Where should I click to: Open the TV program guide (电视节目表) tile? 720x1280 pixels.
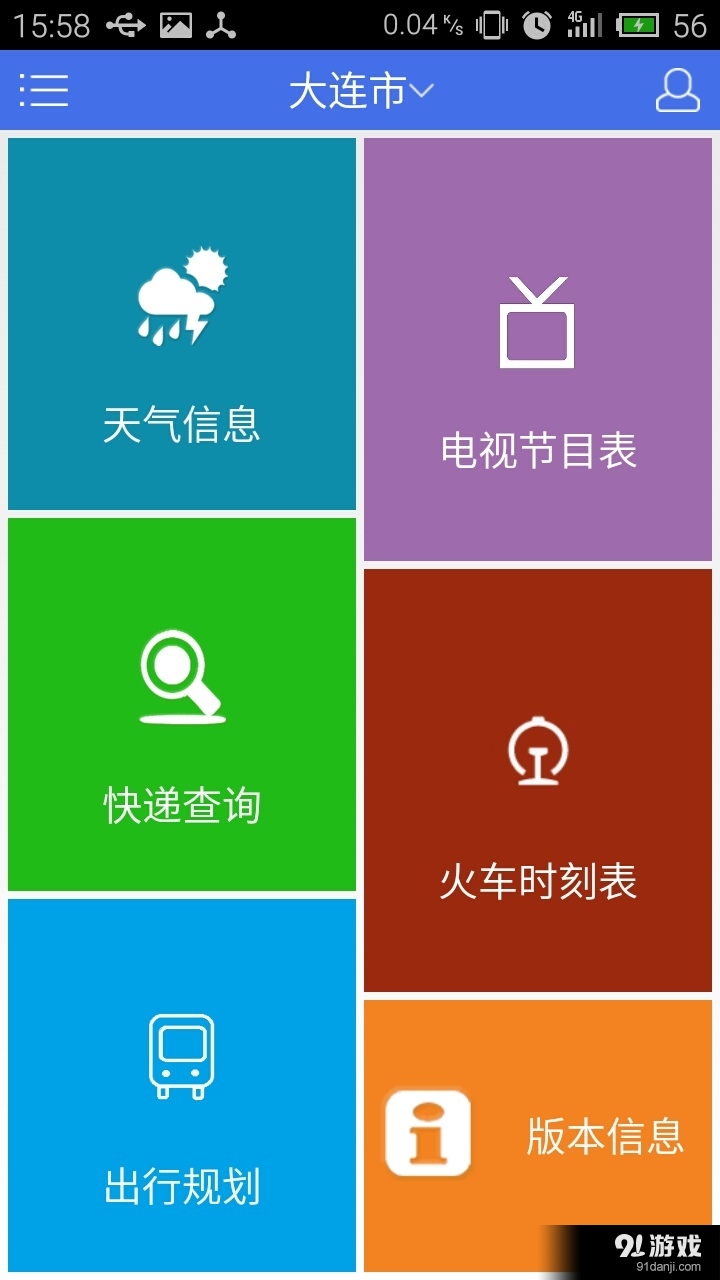coord(538,348)
